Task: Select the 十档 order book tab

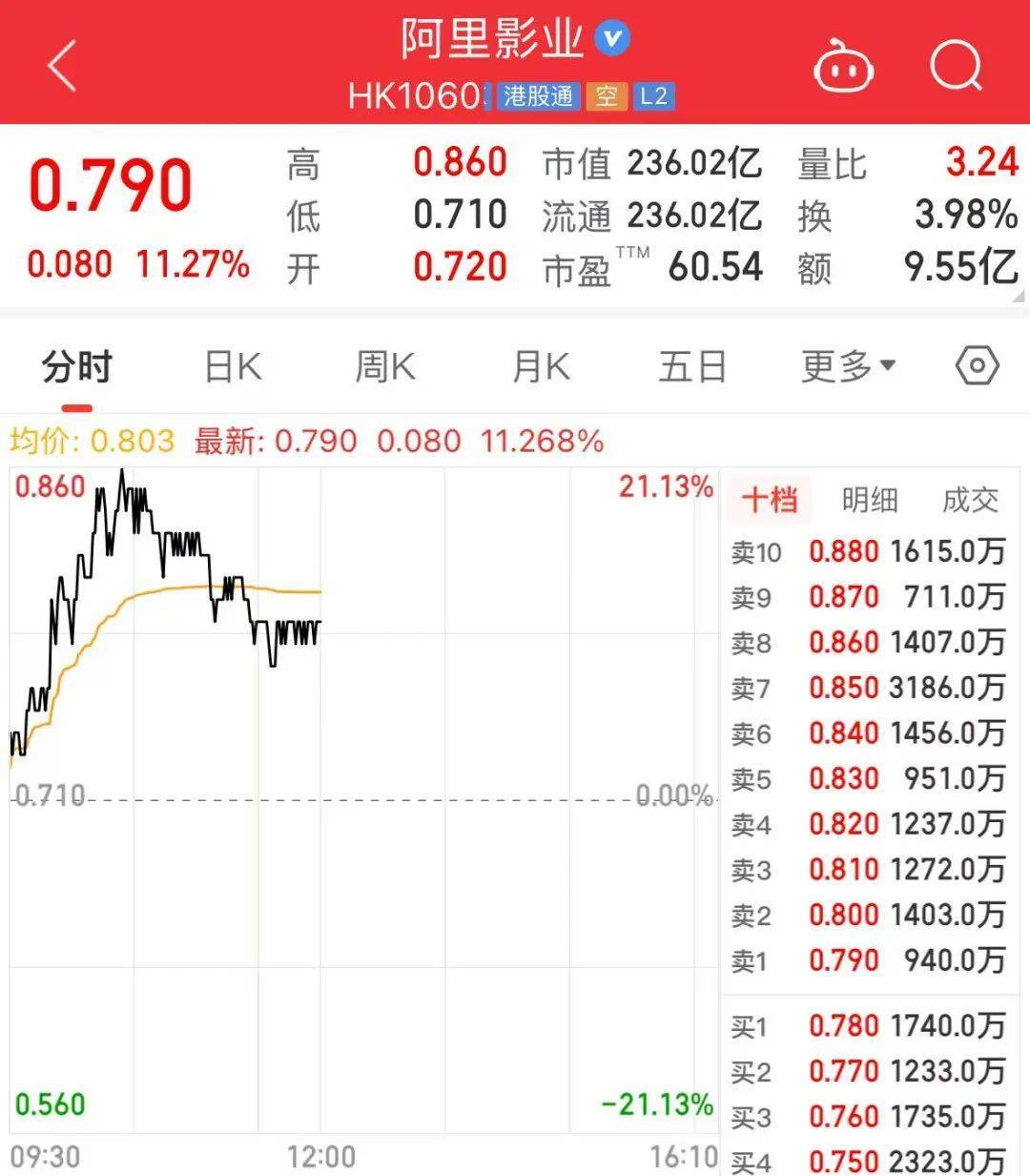Action: coord(769,500)
